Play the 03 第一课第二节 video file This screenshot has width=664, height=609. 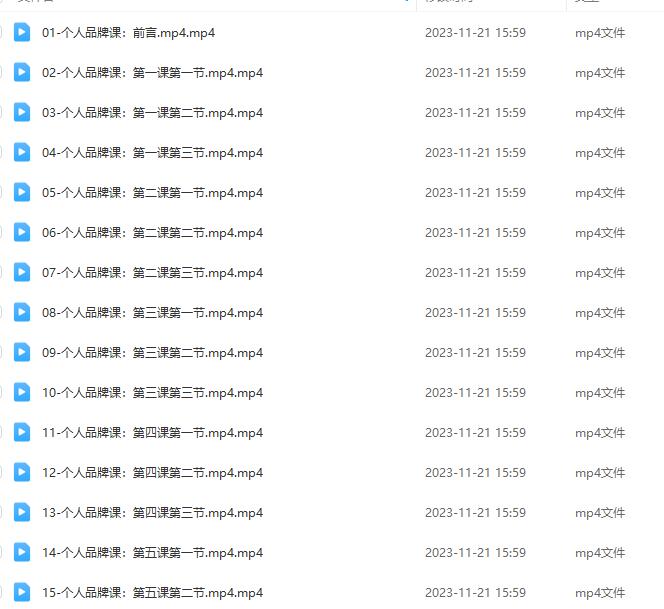tap(152, 113)
